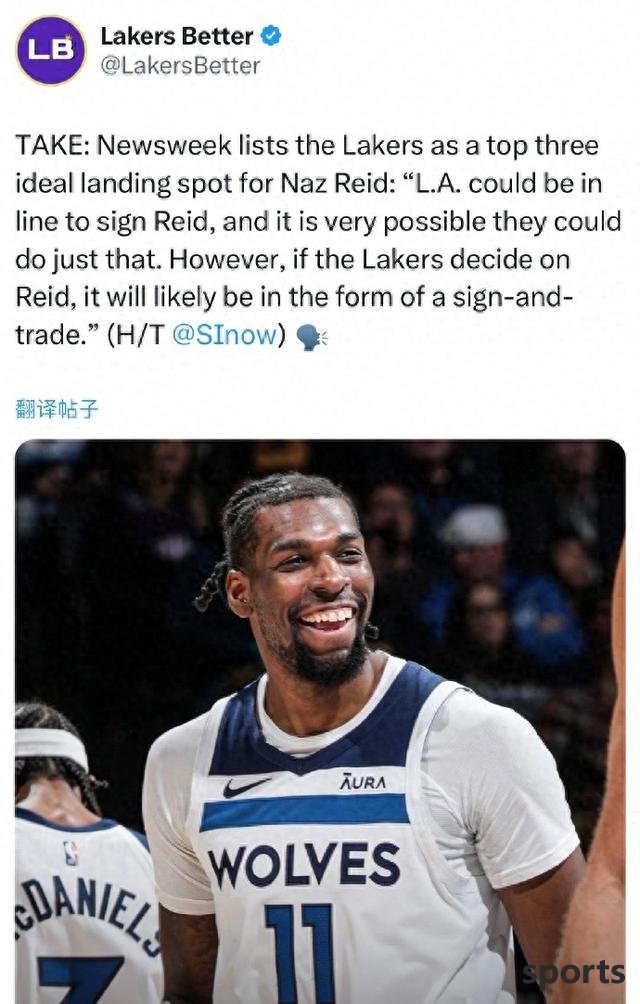Open the @SInow mention link
The height and width of the screenshot is (1004, 640).
[x=223, y=336]
